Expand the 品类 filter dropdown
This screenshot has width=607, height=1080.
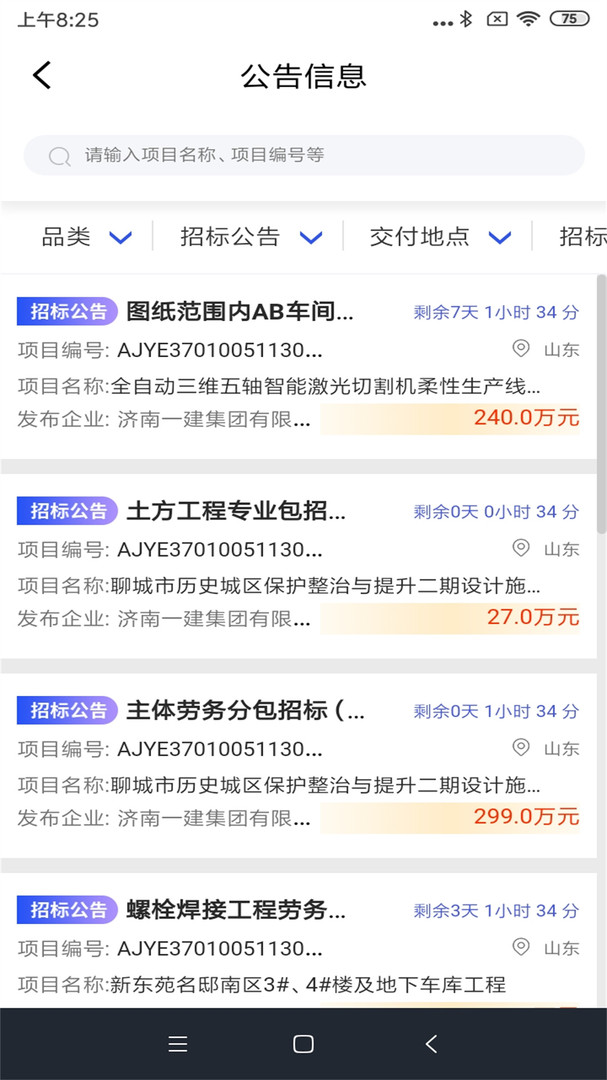(x=86, y=237)
